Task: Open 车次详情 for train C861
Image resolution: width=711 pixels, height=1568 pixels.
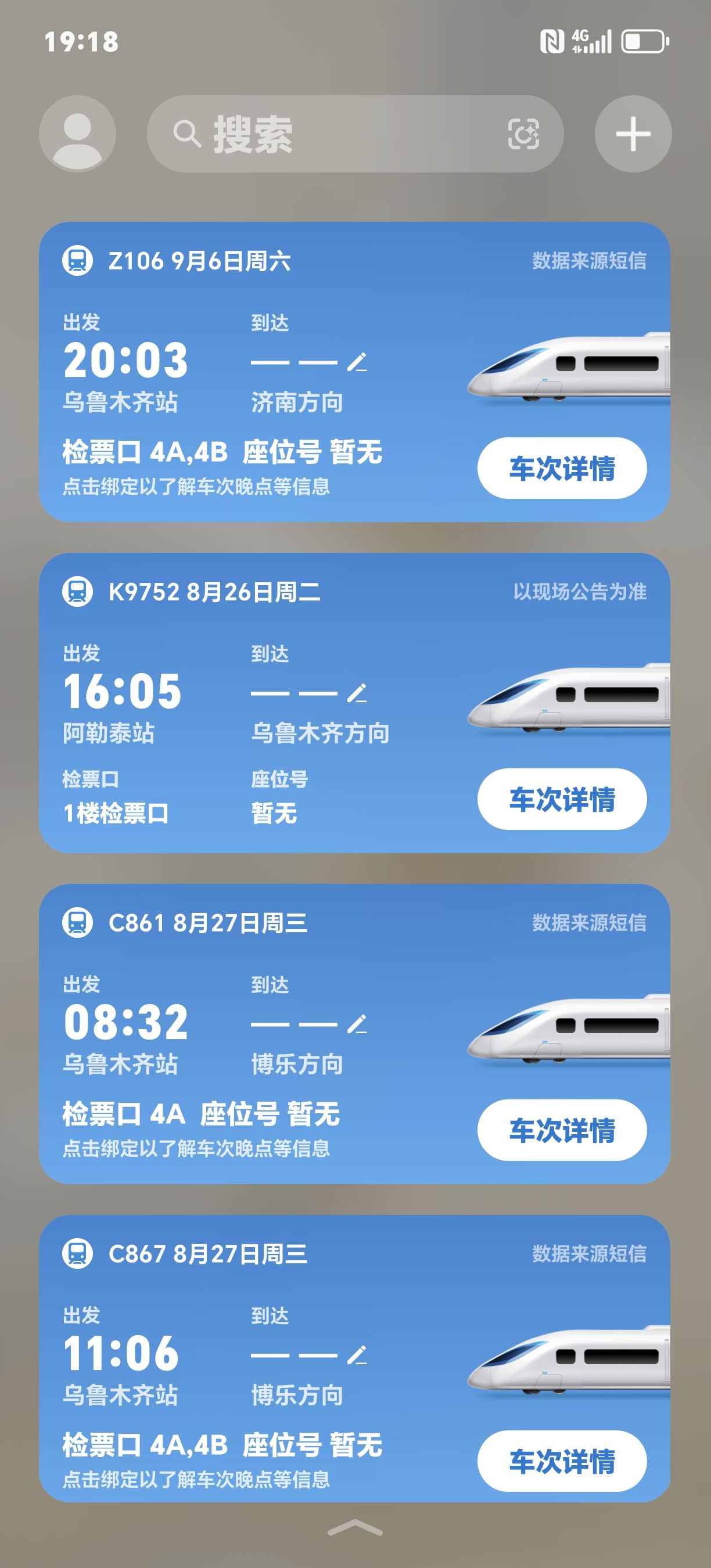Action: pos(561,1130)
